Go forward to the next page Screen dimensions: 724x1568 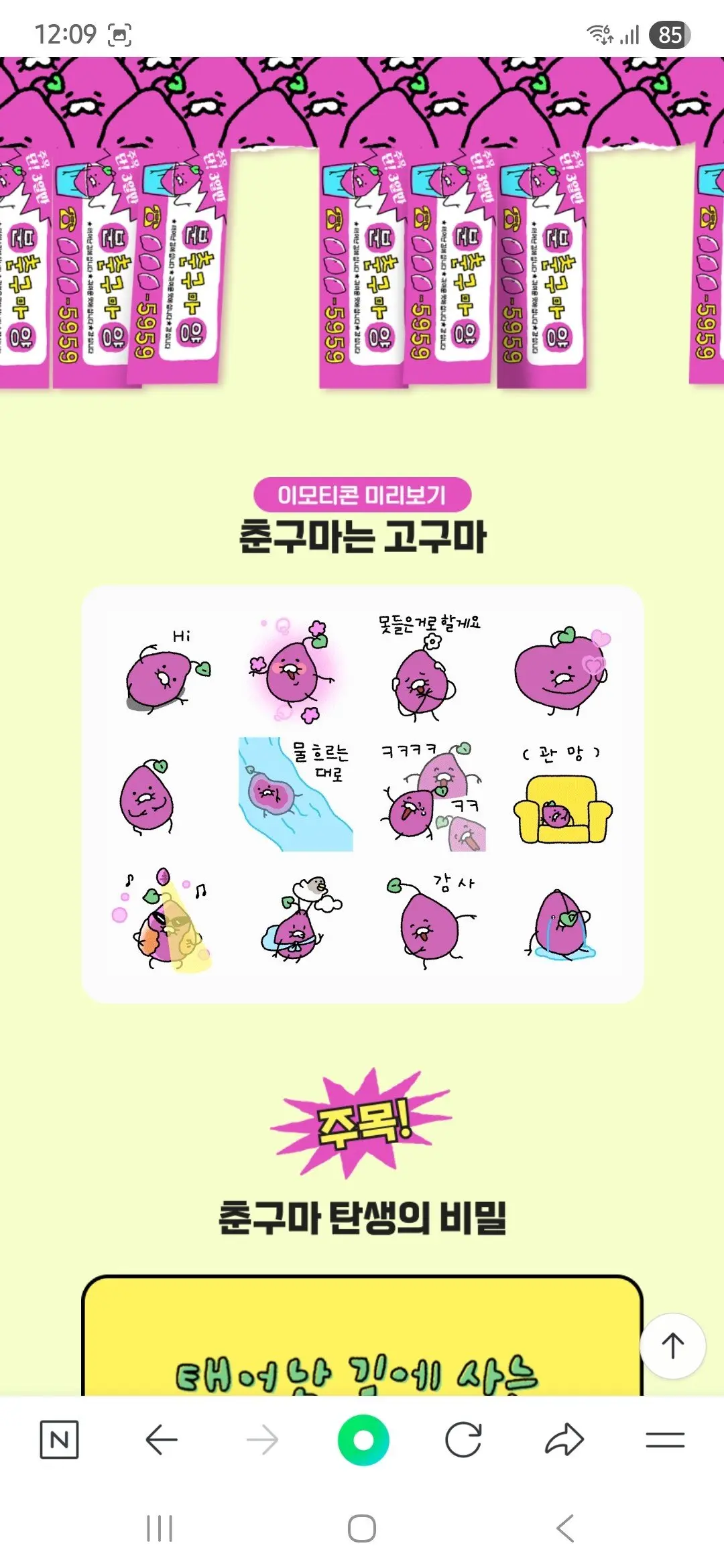262,1439
